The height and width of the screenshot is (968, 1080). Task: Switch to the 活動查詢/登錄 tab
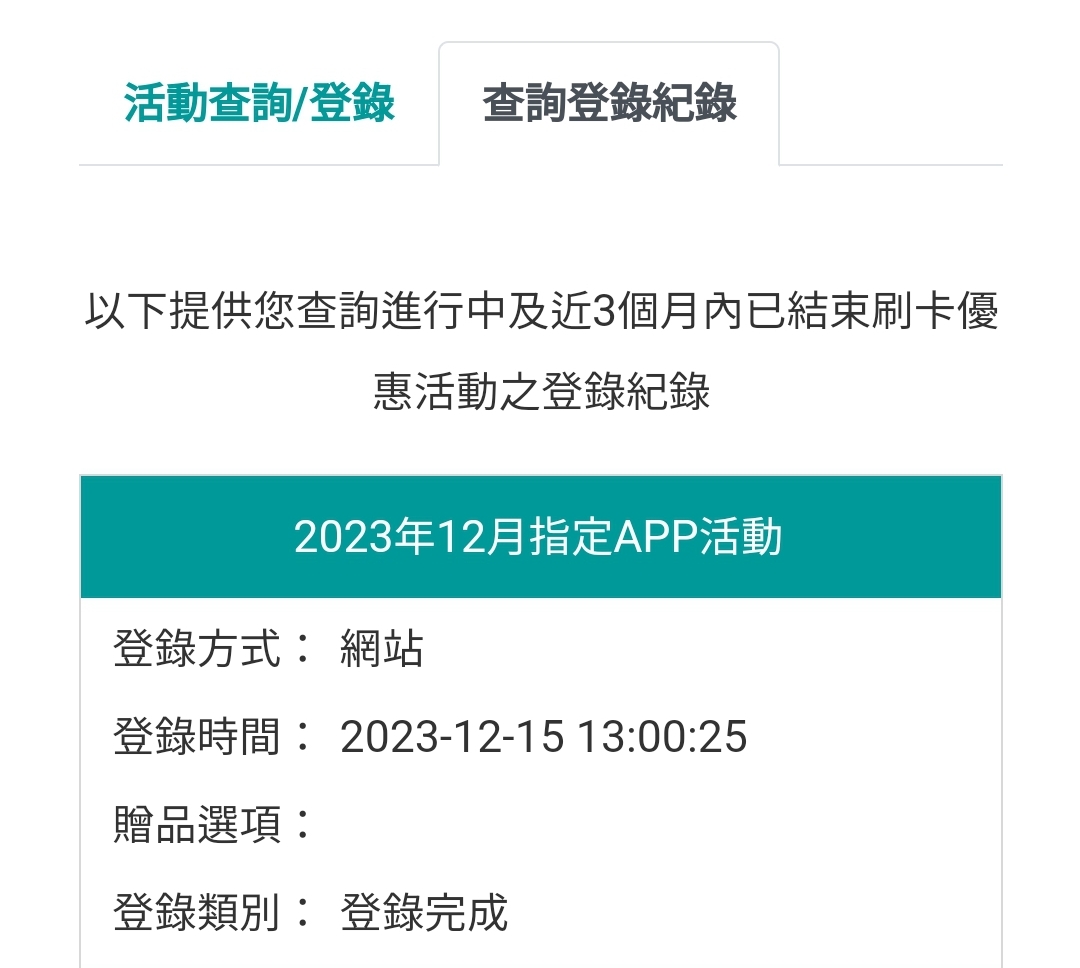(x=259, y=104)
